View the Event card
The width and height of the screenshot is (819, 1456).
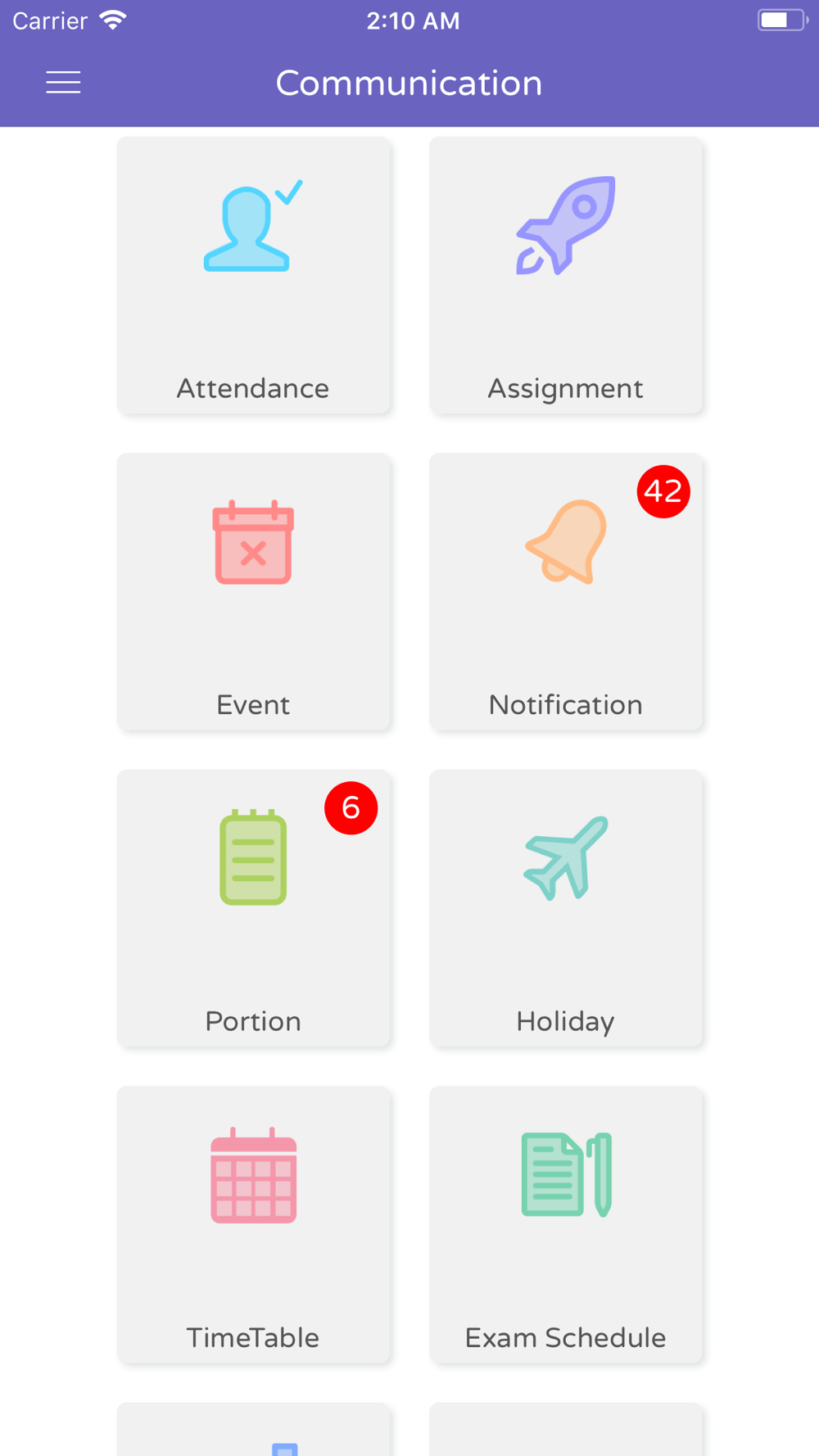point(253,591)
